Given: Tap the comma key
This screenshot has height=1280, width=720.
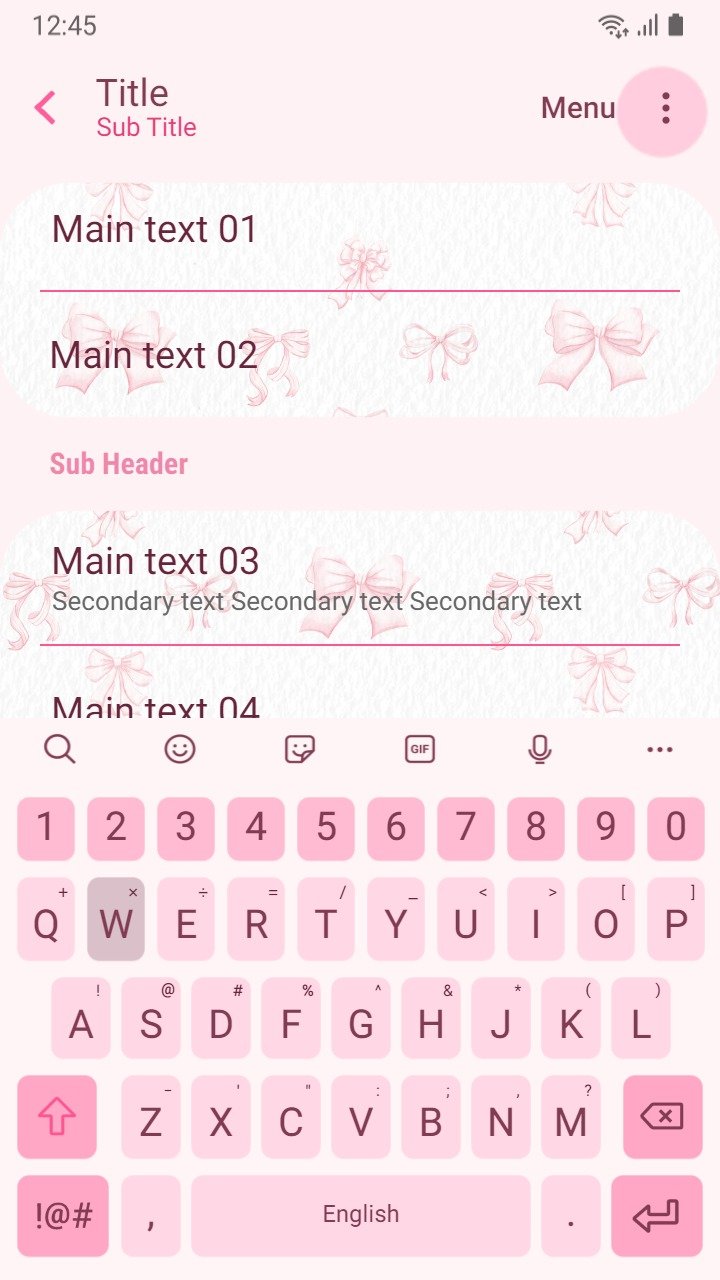Looking at the screenshot, I should click(x=151, y=1215).
